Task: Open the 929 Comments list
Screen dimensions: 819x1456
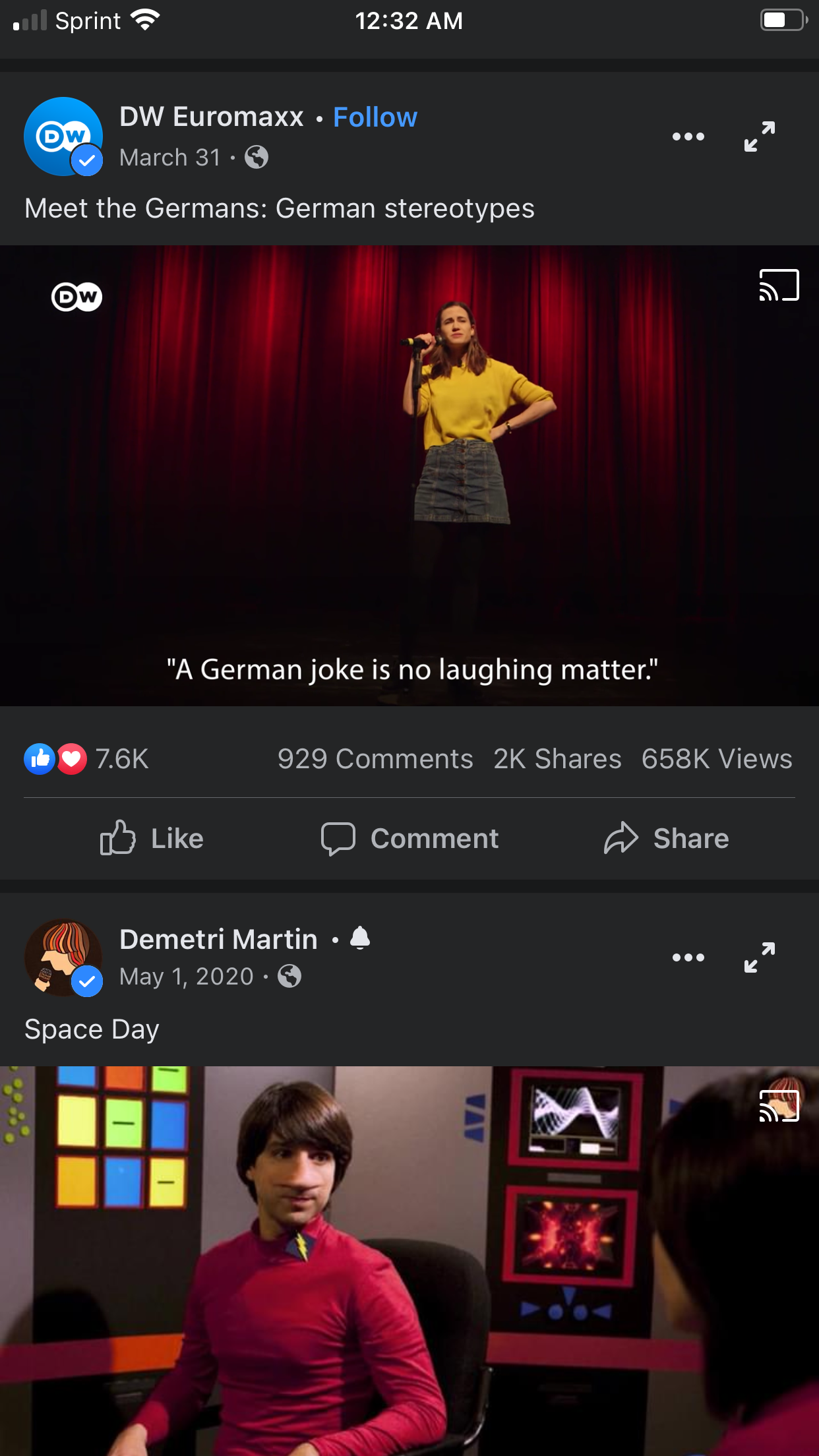Action: [375, 759]
